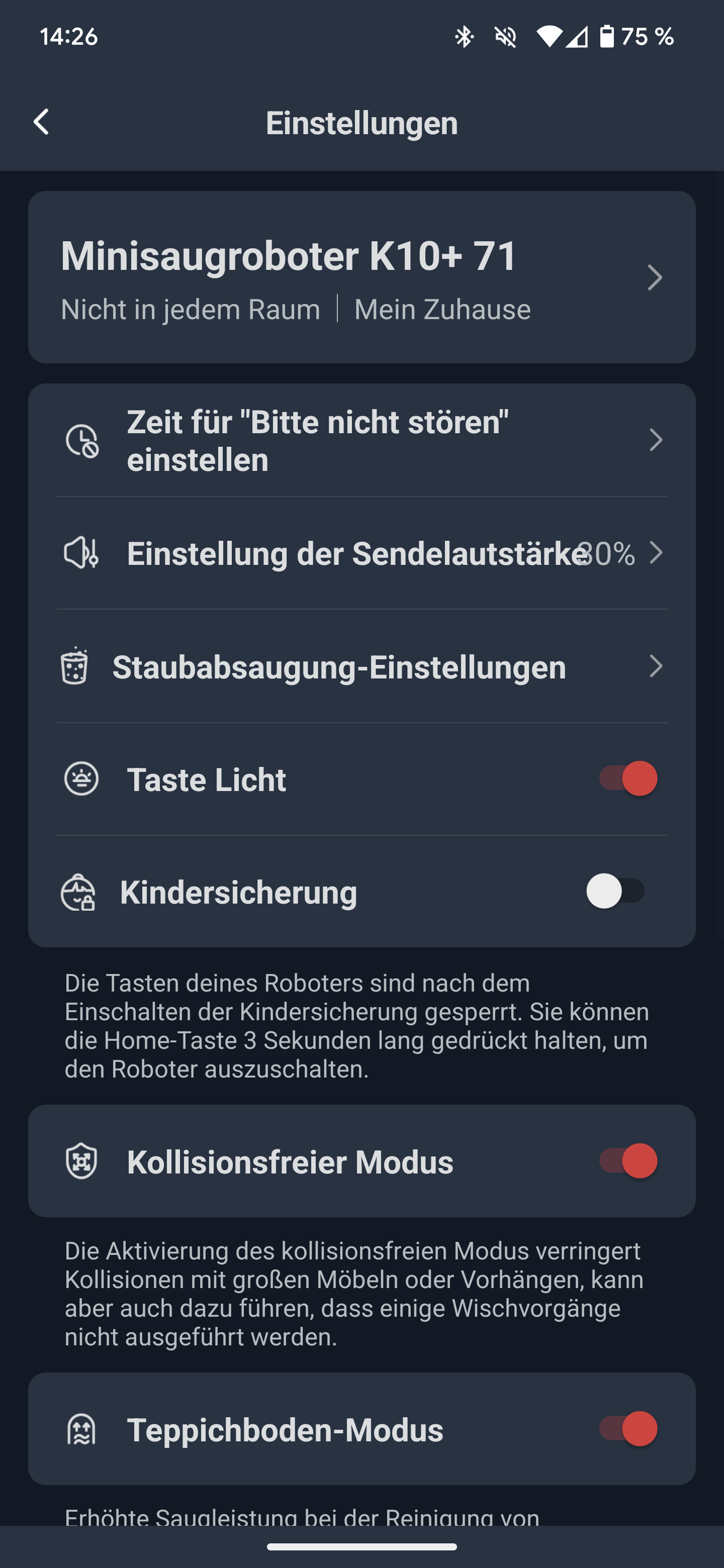Open the Minisaugroboter K10+ 71 device card
The image size is (724, 1568).
(361, 277)
